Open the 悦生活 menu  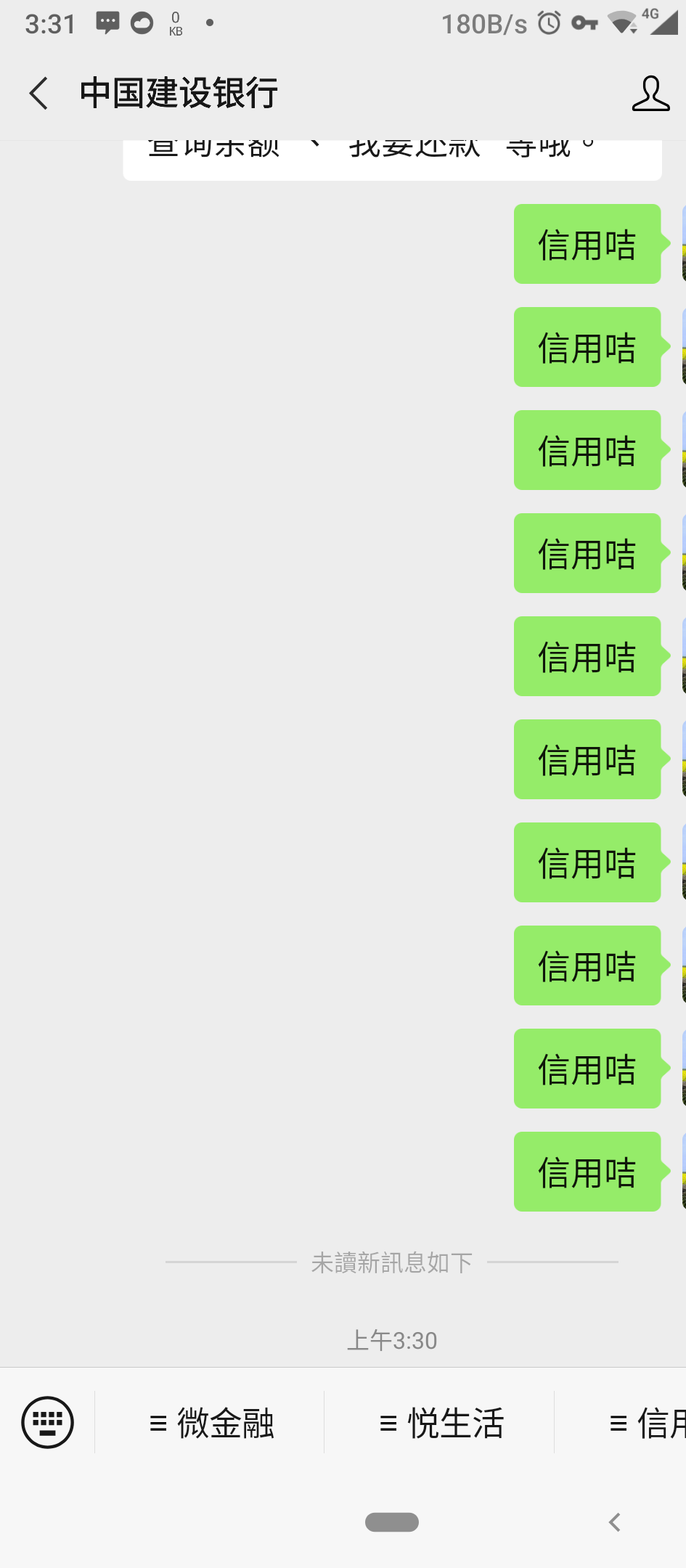pos(441,1423)
